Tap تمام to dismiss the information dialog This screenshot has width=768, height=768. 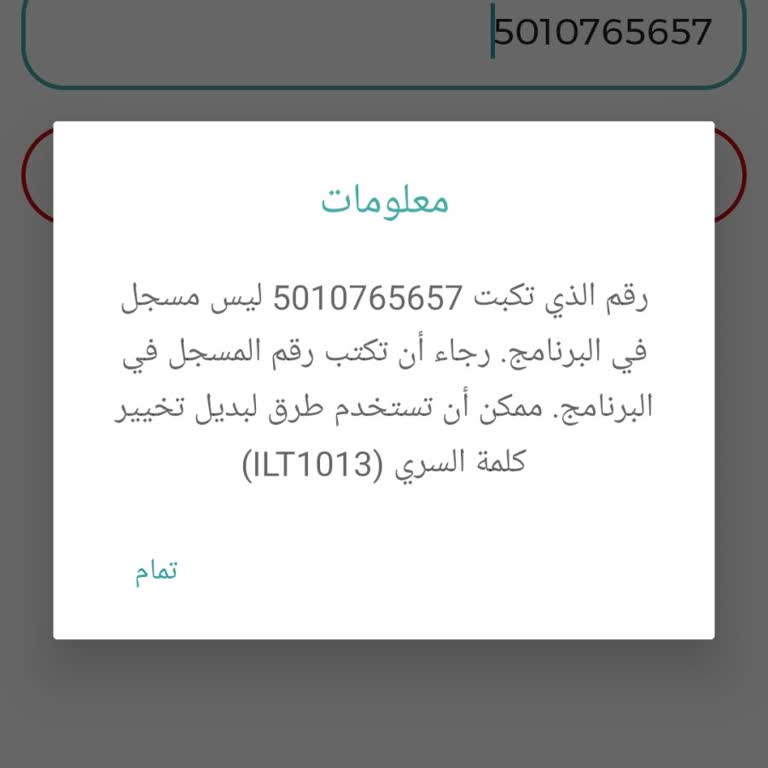[x=157, y=572]
